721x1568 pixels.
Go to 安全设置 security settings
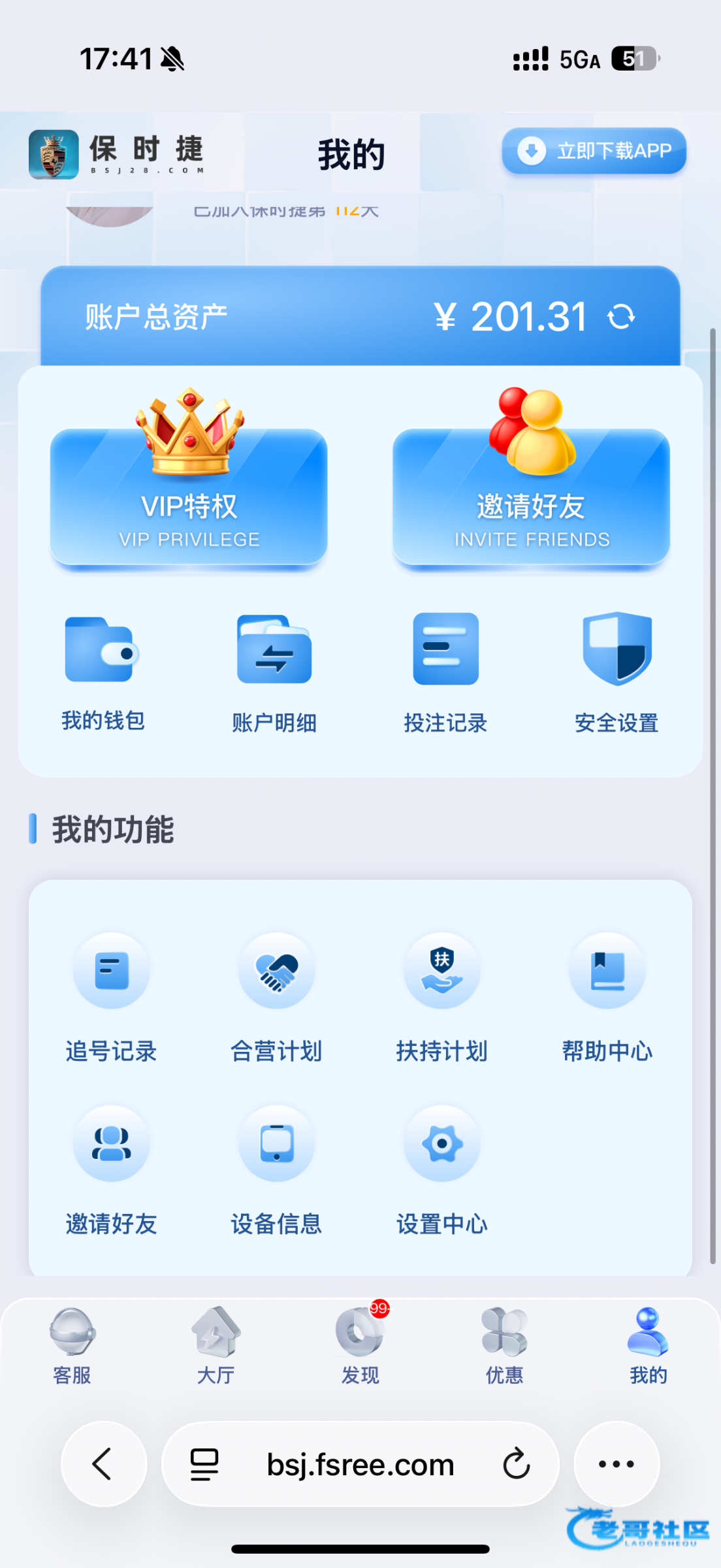(617, 673)
